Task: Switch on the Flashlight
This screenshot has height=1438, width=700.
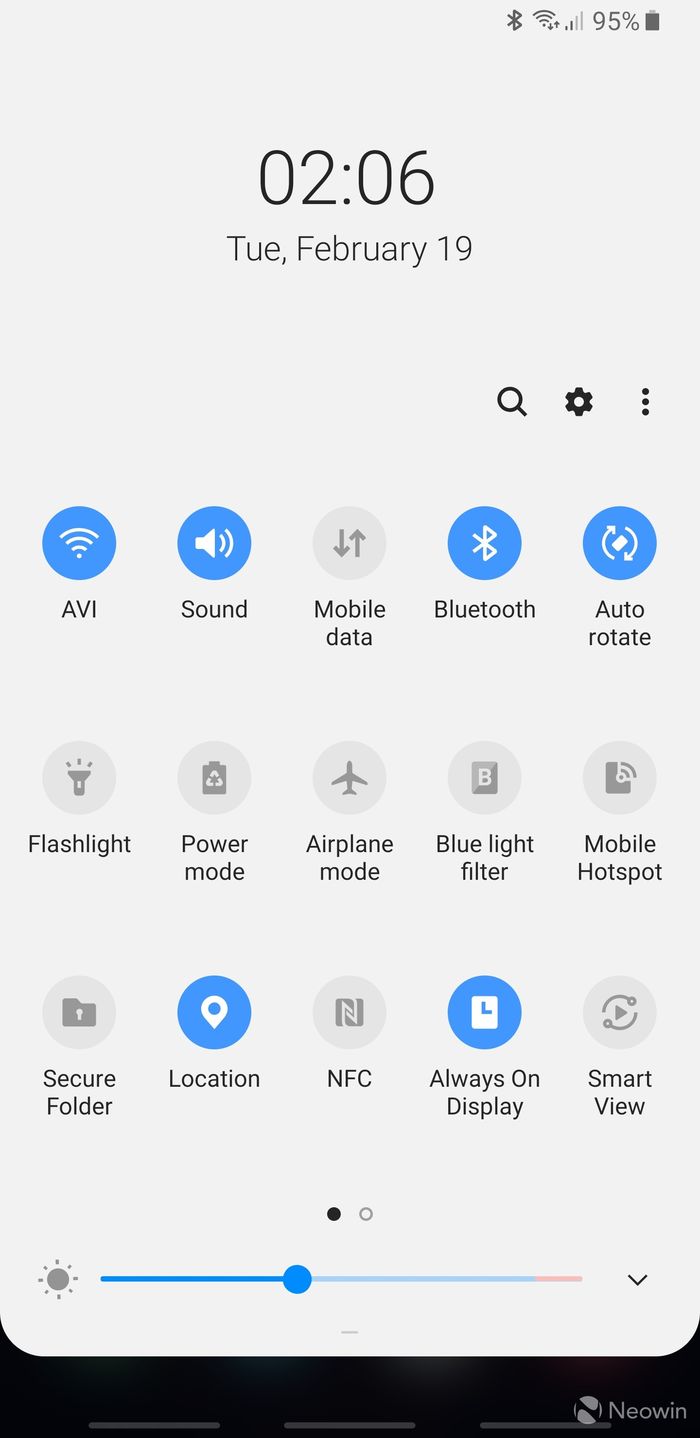Action: [x=79, y=778]
